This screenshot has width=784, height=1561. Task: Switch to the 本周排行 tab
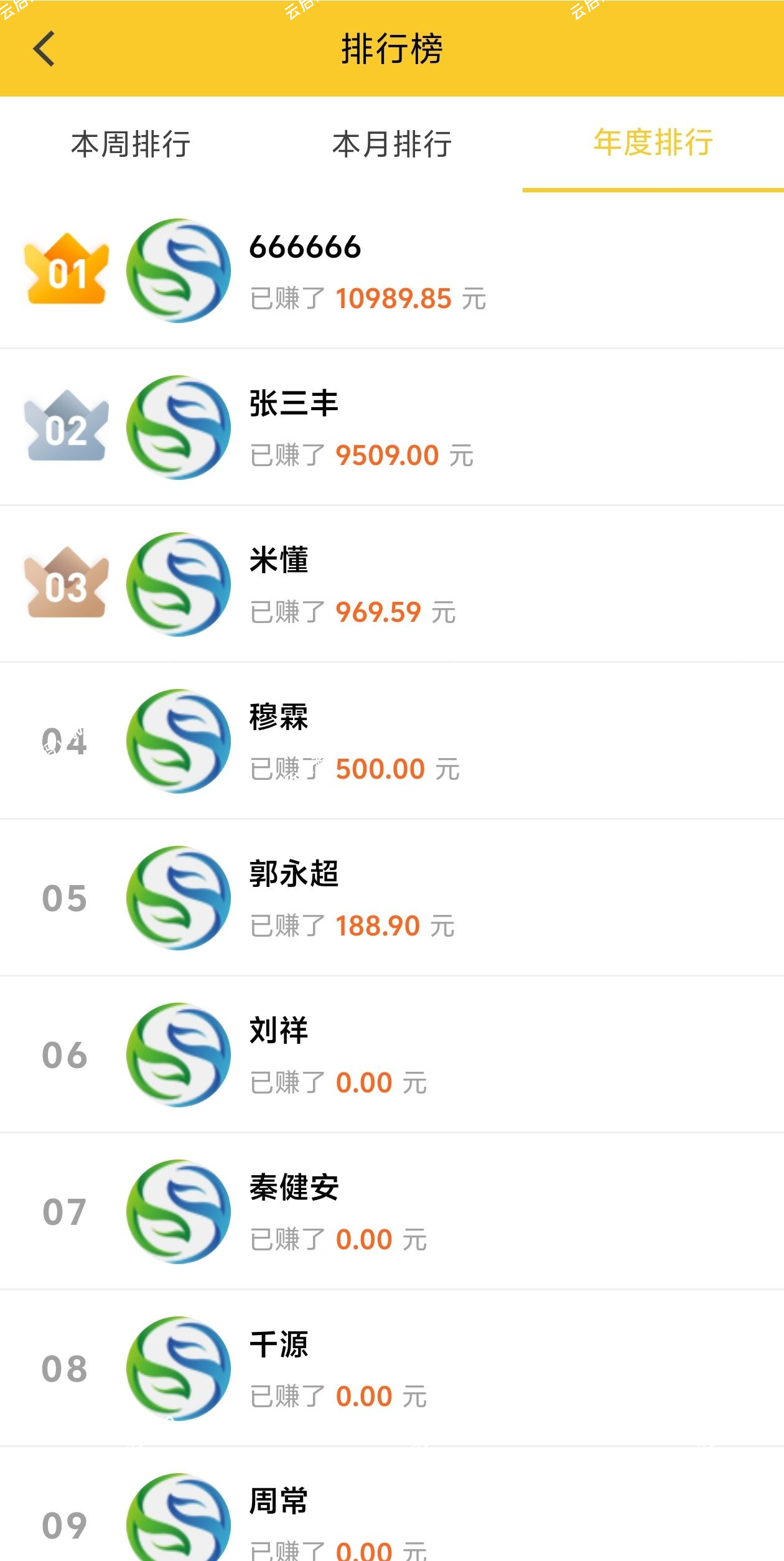131,144
